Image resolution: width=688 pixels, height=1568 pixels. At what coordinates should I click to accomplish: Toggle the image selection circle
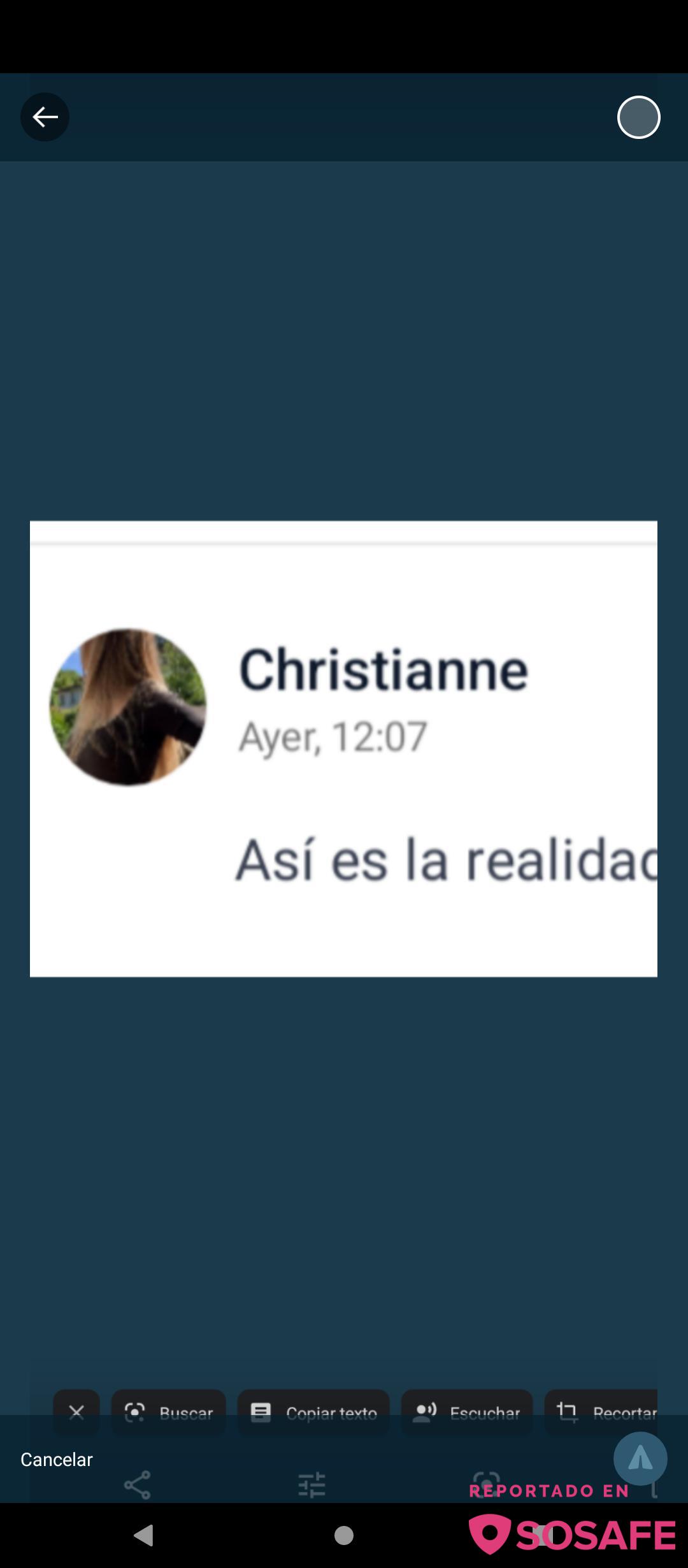point(638,117)
